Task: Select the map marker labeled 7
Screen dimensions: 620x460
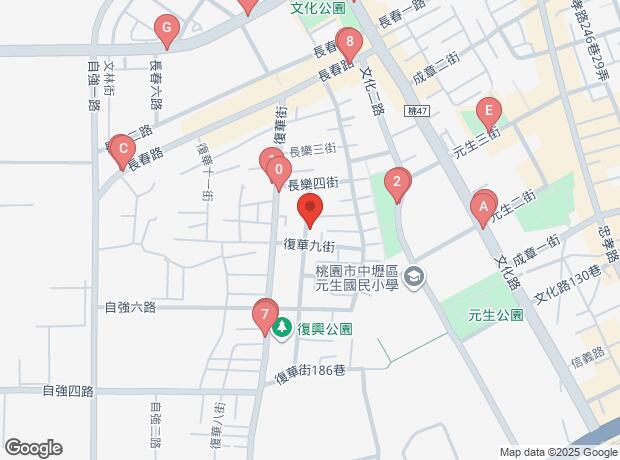Action: pos(264,315)
